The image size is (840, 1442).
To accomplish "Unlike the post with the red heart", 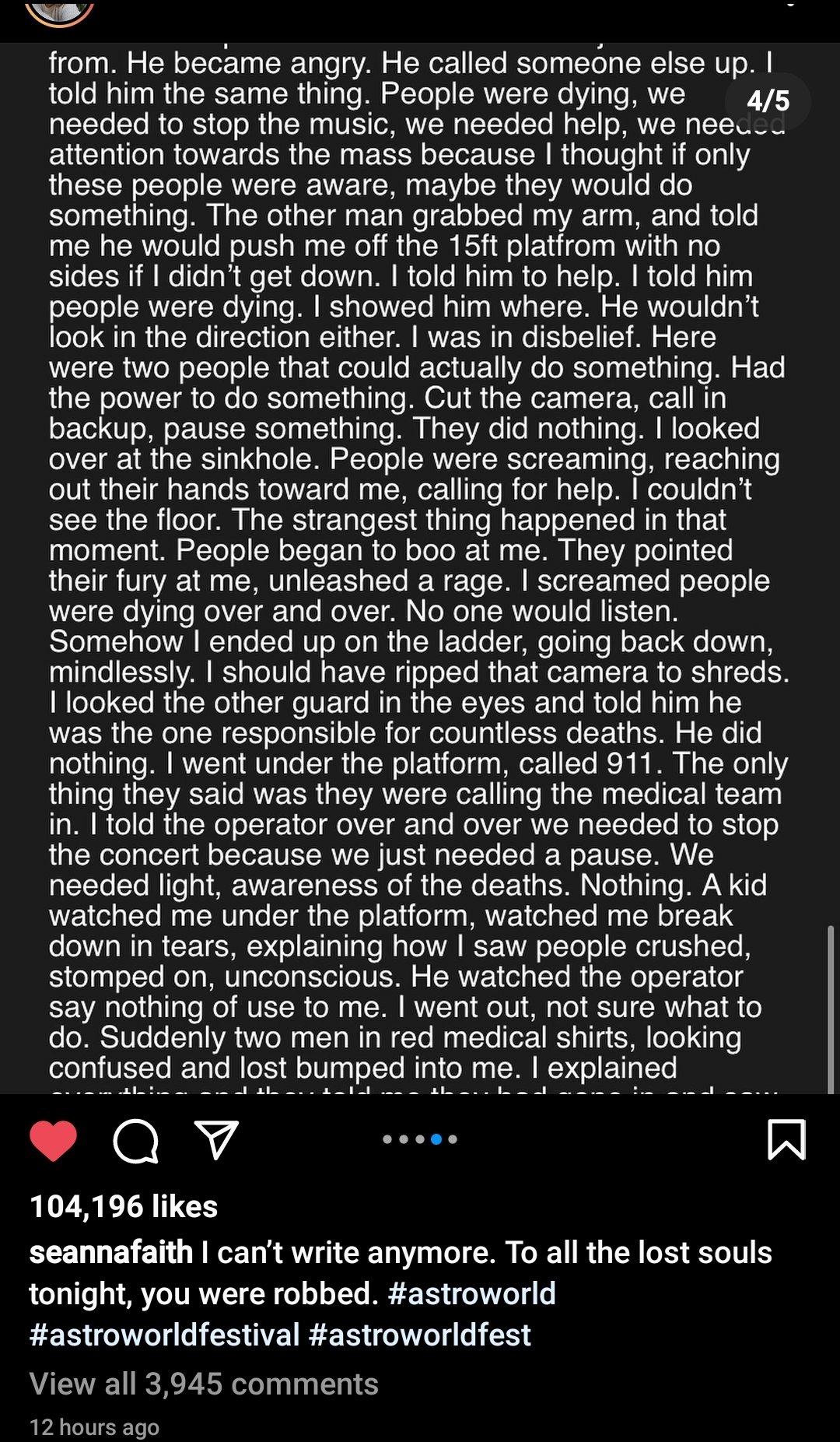I will [x=53, y=1141].
